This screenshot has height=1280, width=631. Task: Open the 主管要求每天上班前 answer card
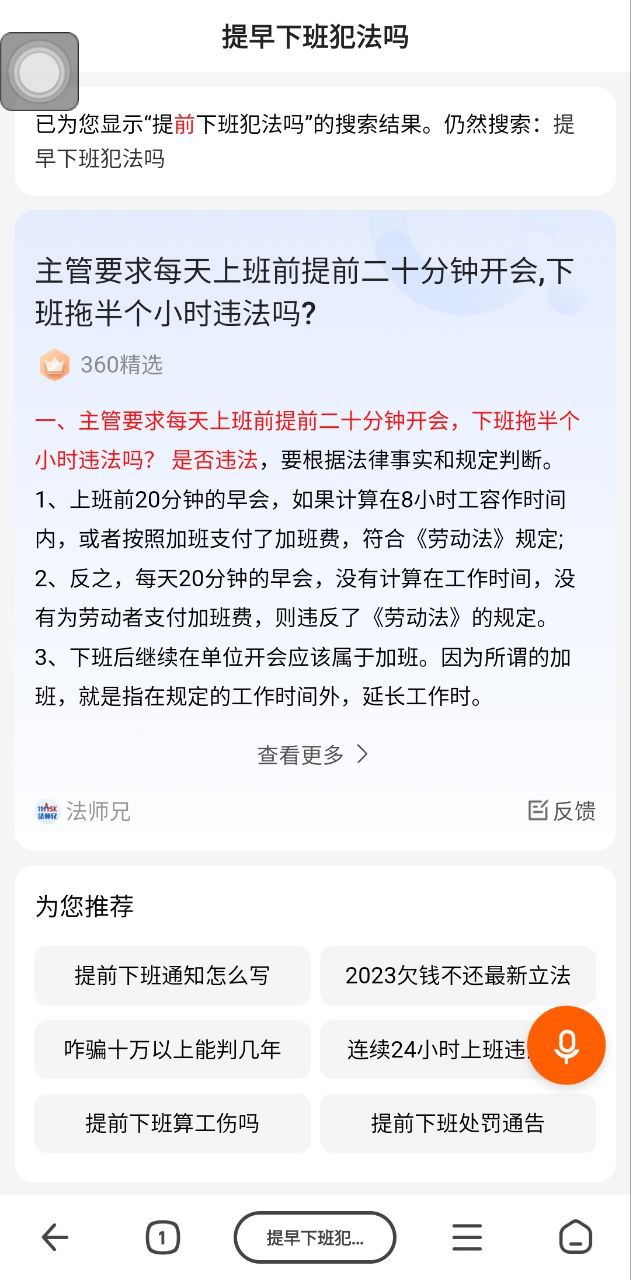[304, 290]
